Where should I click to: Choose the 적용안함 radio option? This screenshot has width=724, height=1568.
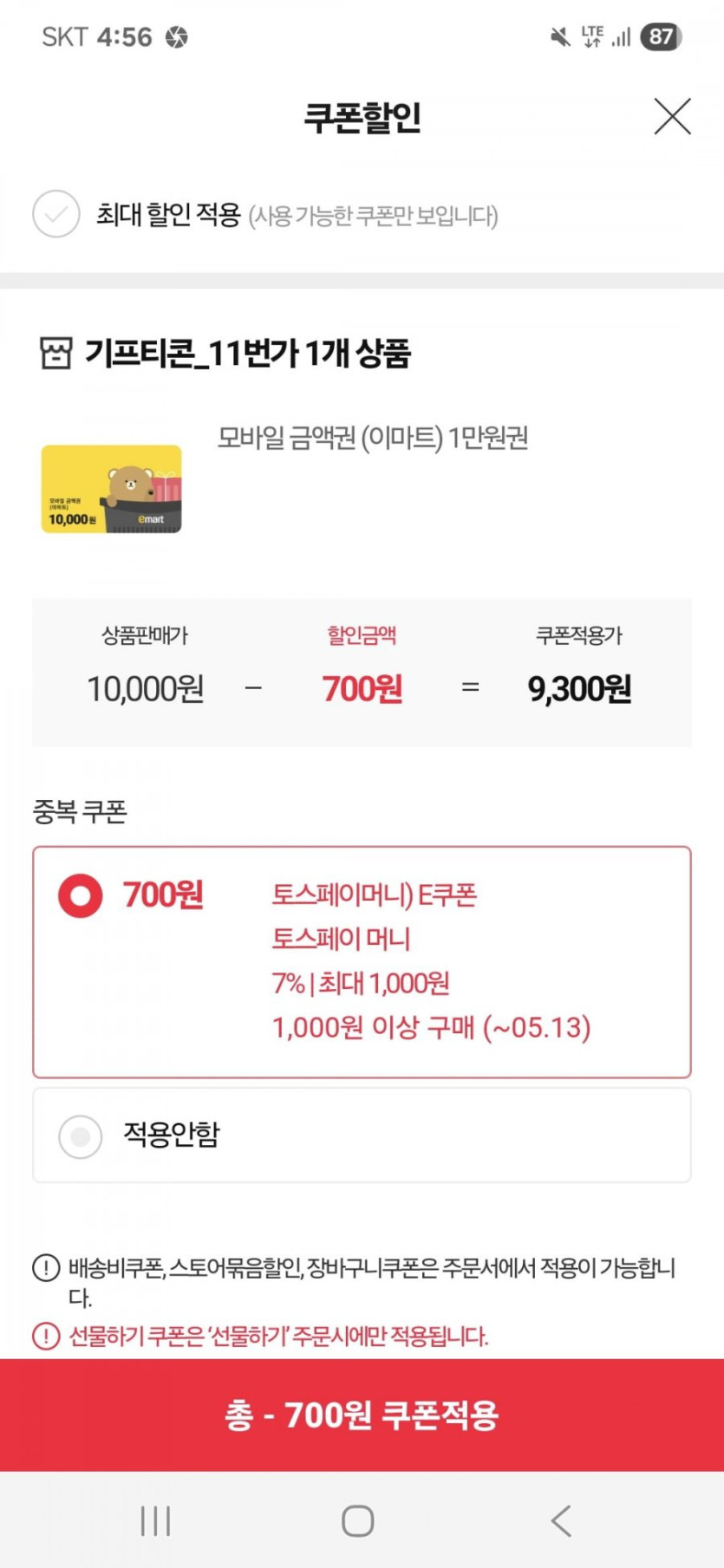(x=81, y=1135)
